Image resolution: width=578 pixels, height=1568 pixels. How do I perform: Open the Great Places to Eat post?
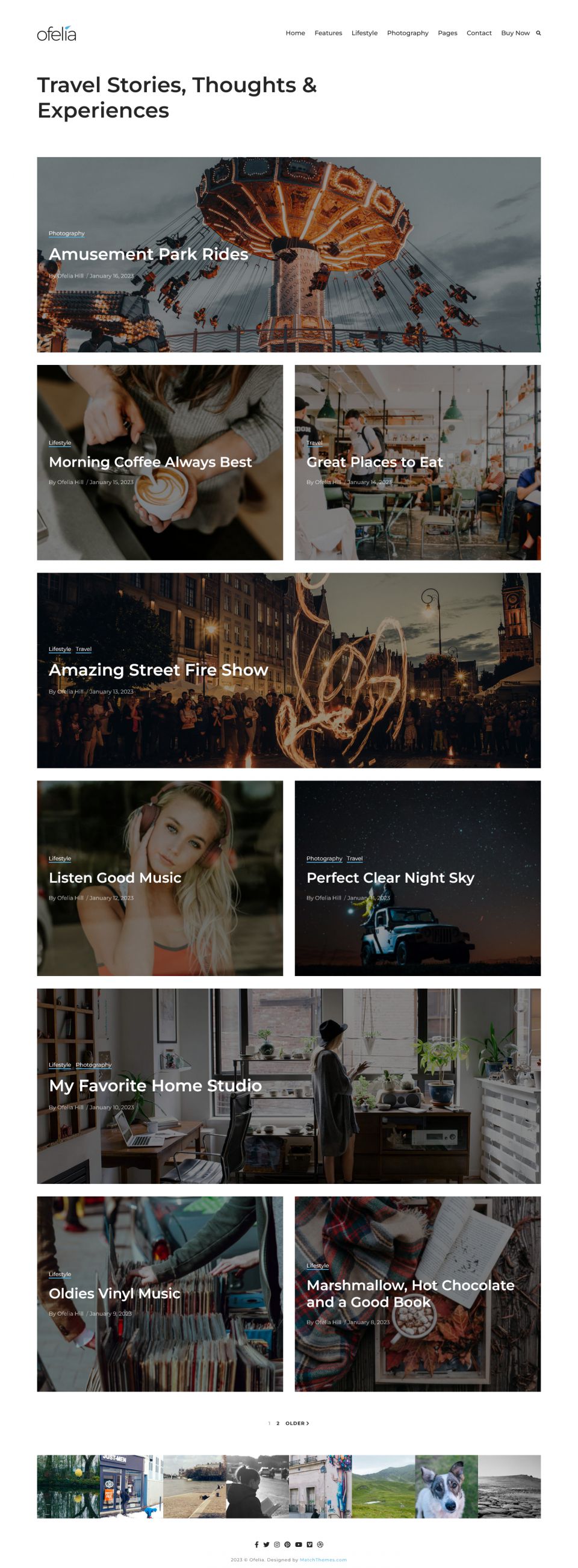(374, 462)
